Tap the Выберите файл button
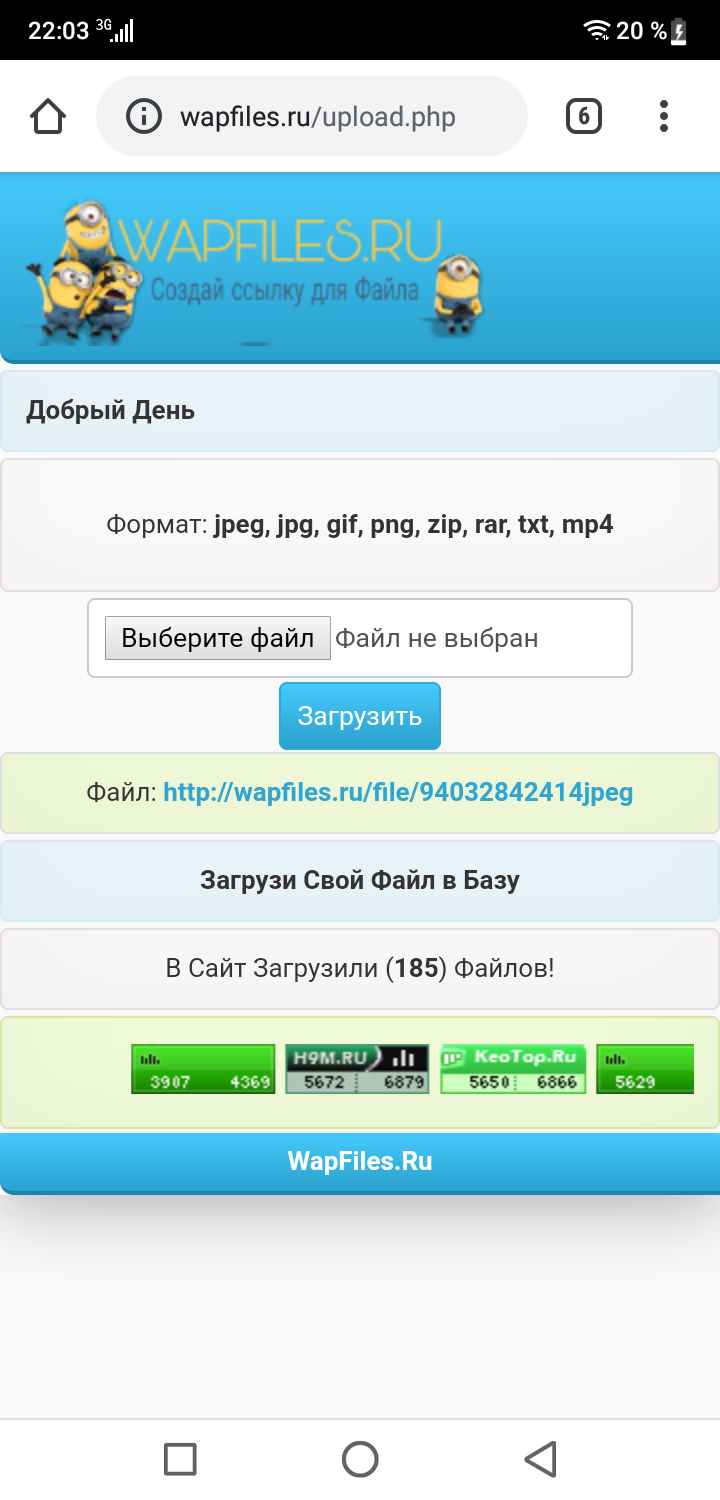Image resolution: width=720 pixels, height=1500 pixels. (x=218, y=638)
